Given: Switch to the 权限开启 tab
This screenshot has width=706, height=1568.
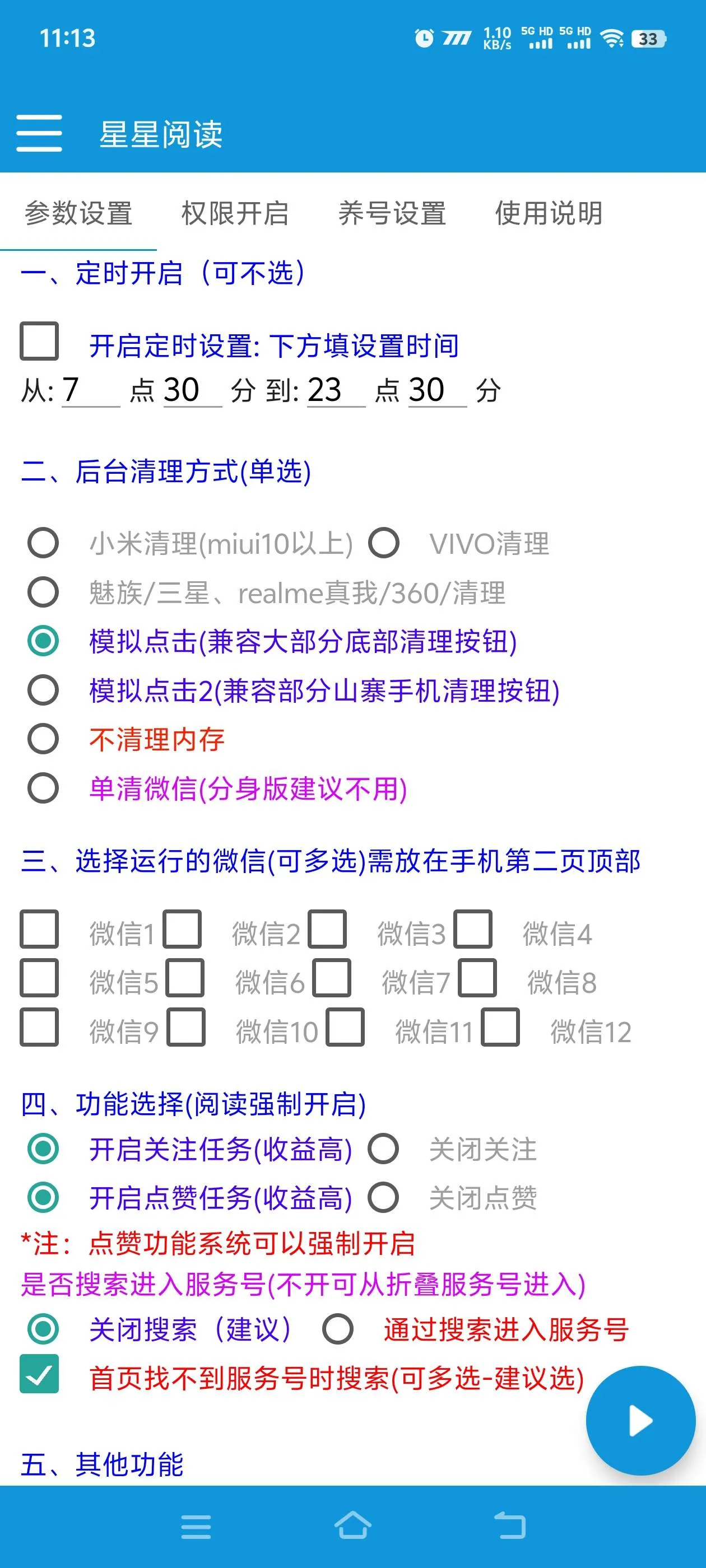Looking at the screenshot, I should click(235, 213).
